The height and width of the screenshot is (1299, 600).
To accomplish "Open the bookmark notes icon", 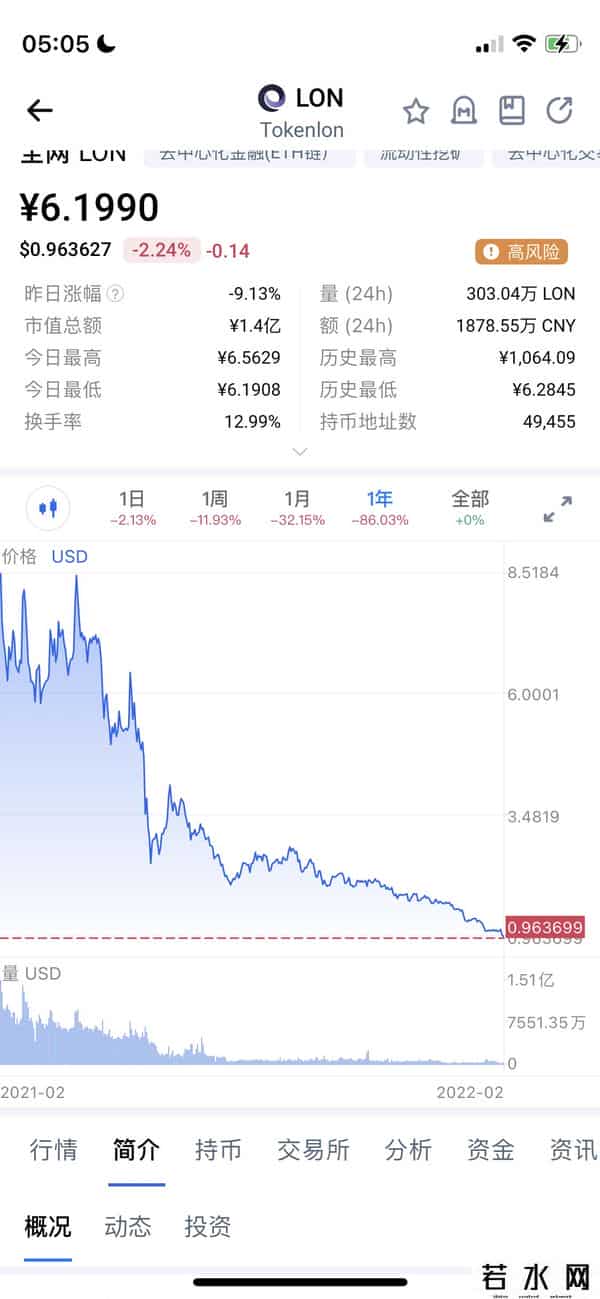I will coord(512,110).
